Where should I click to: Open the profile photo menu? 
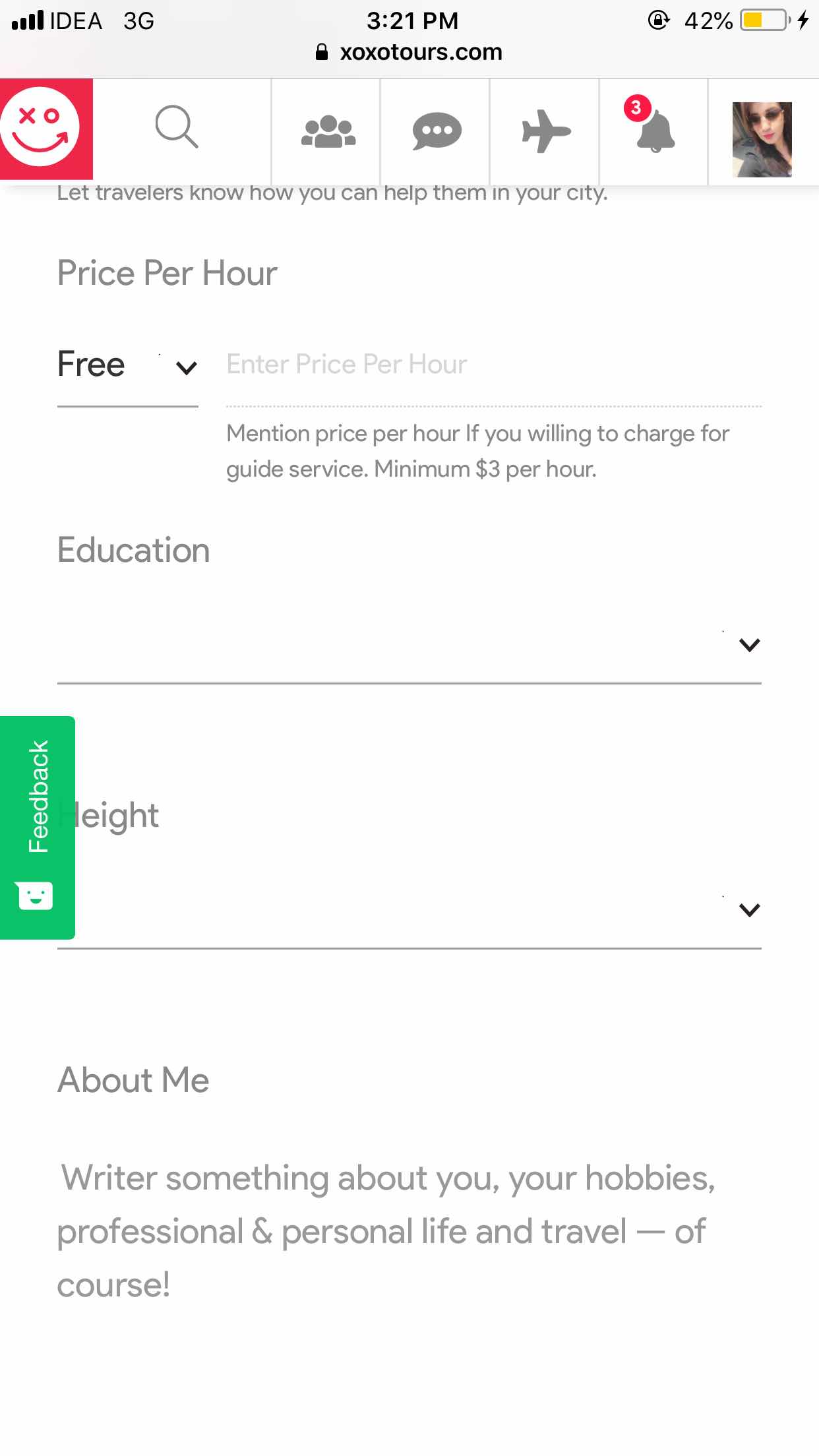pyautogui.click(x=762, y=139)
